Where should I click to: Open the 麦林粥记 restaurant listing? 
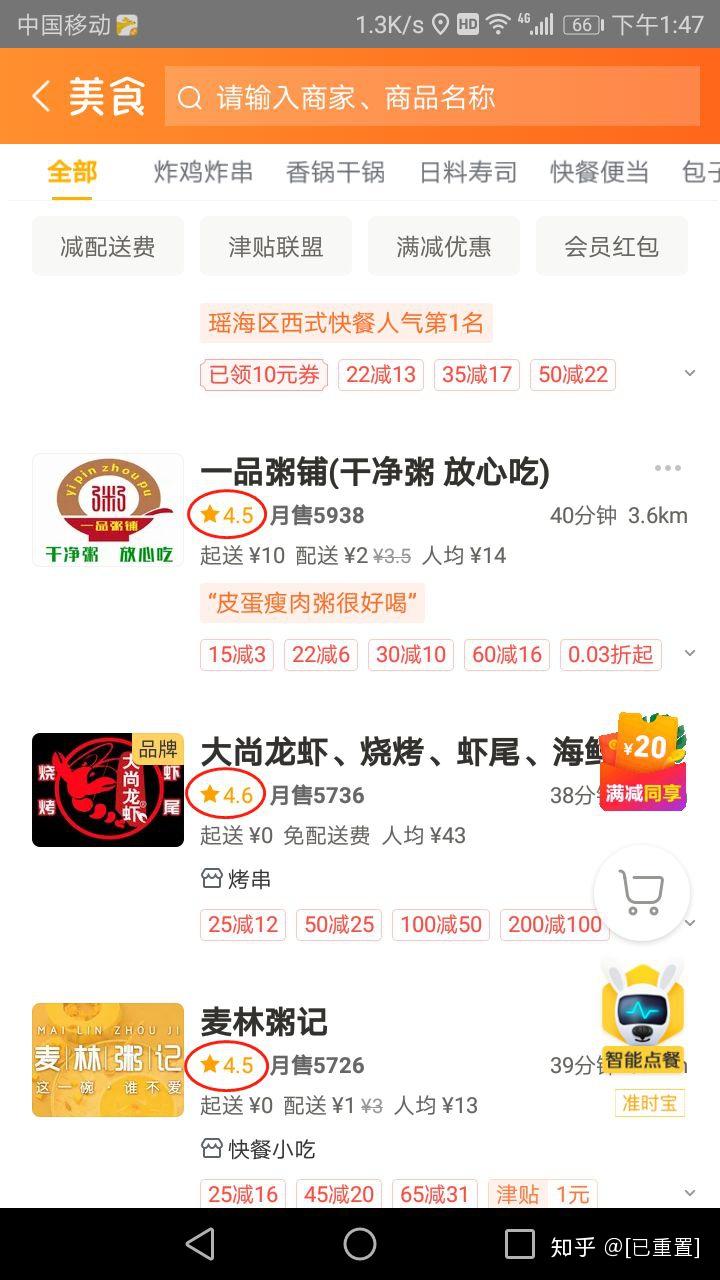pos(264,1022)
